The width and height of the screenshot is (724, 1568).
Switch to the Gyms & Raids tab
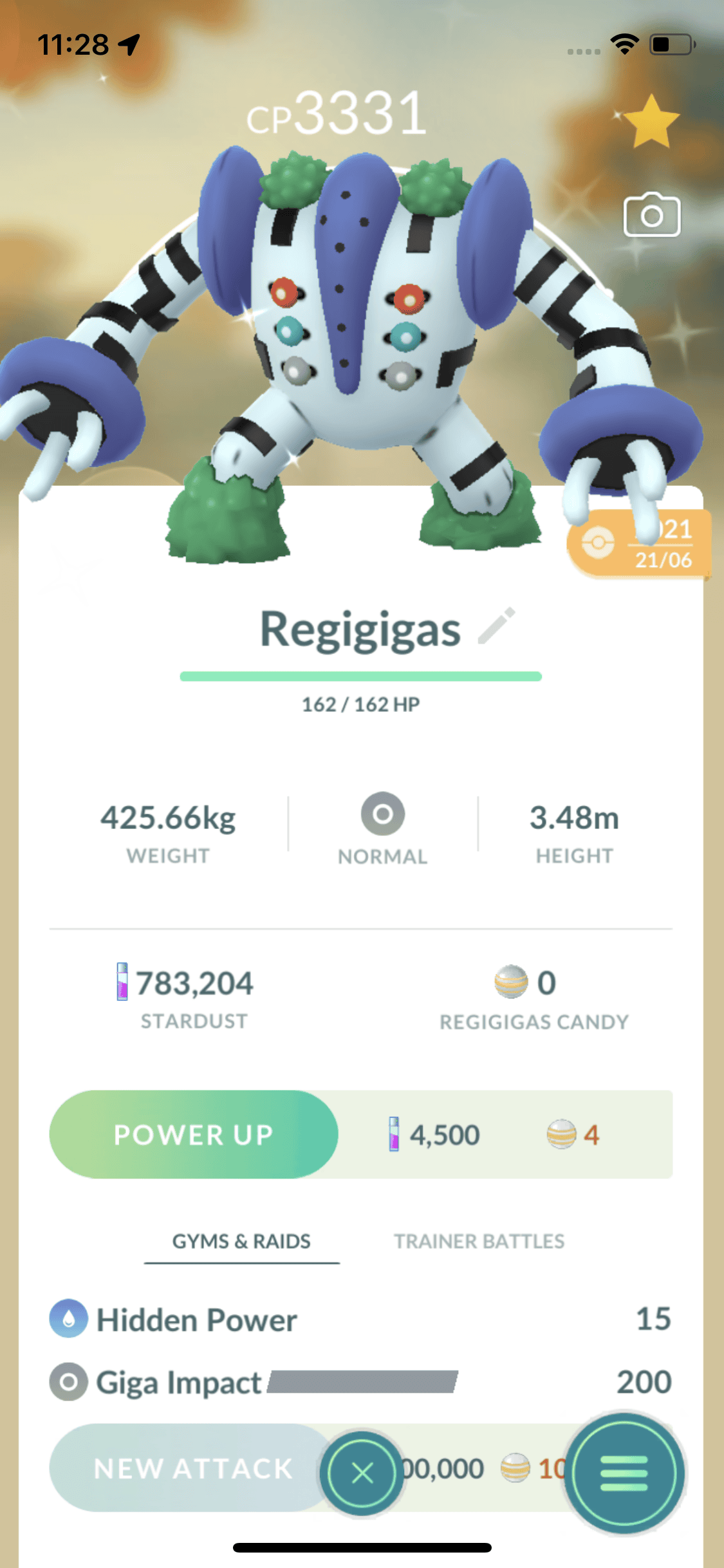(241, 1241)
